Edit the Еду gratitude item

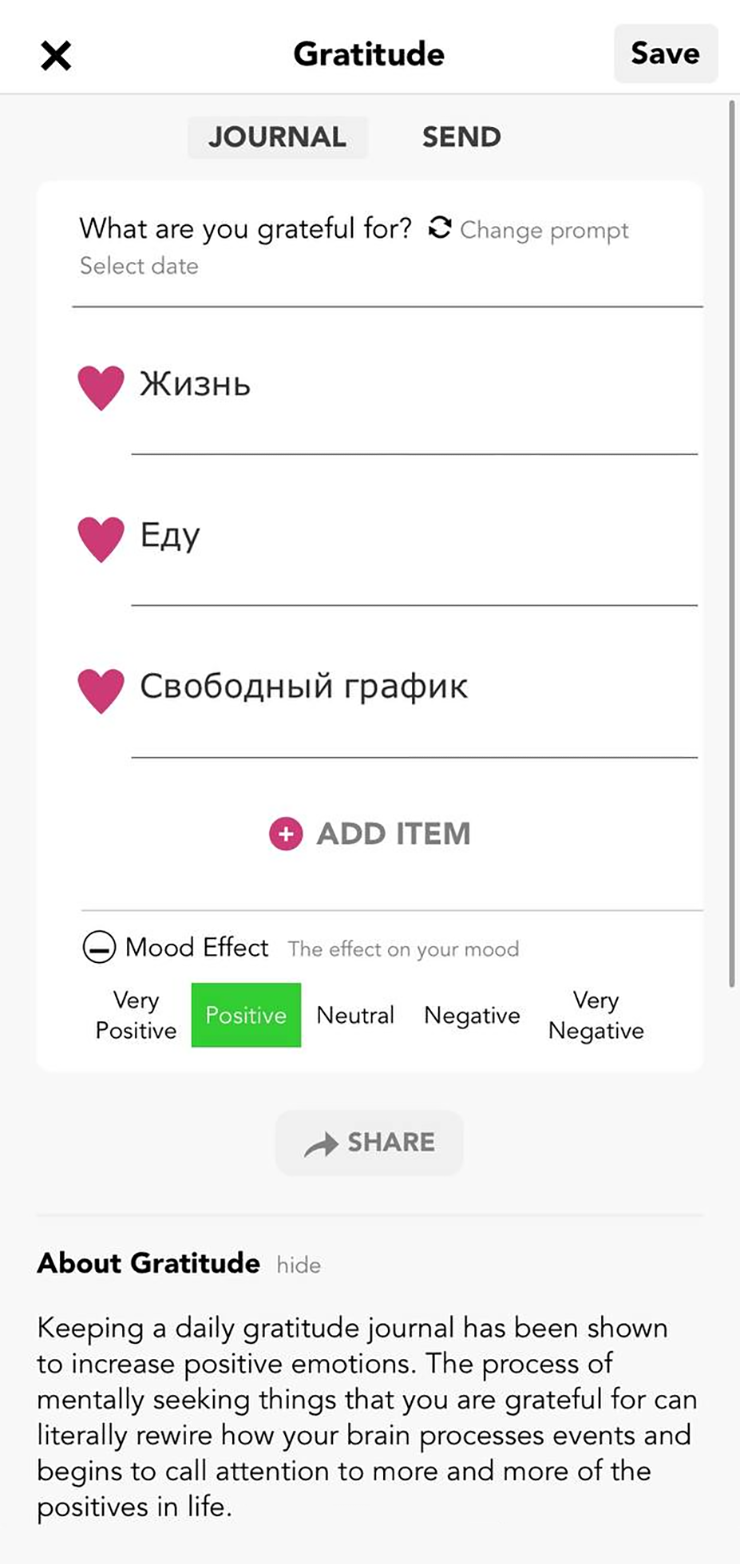tap(414, 537)
